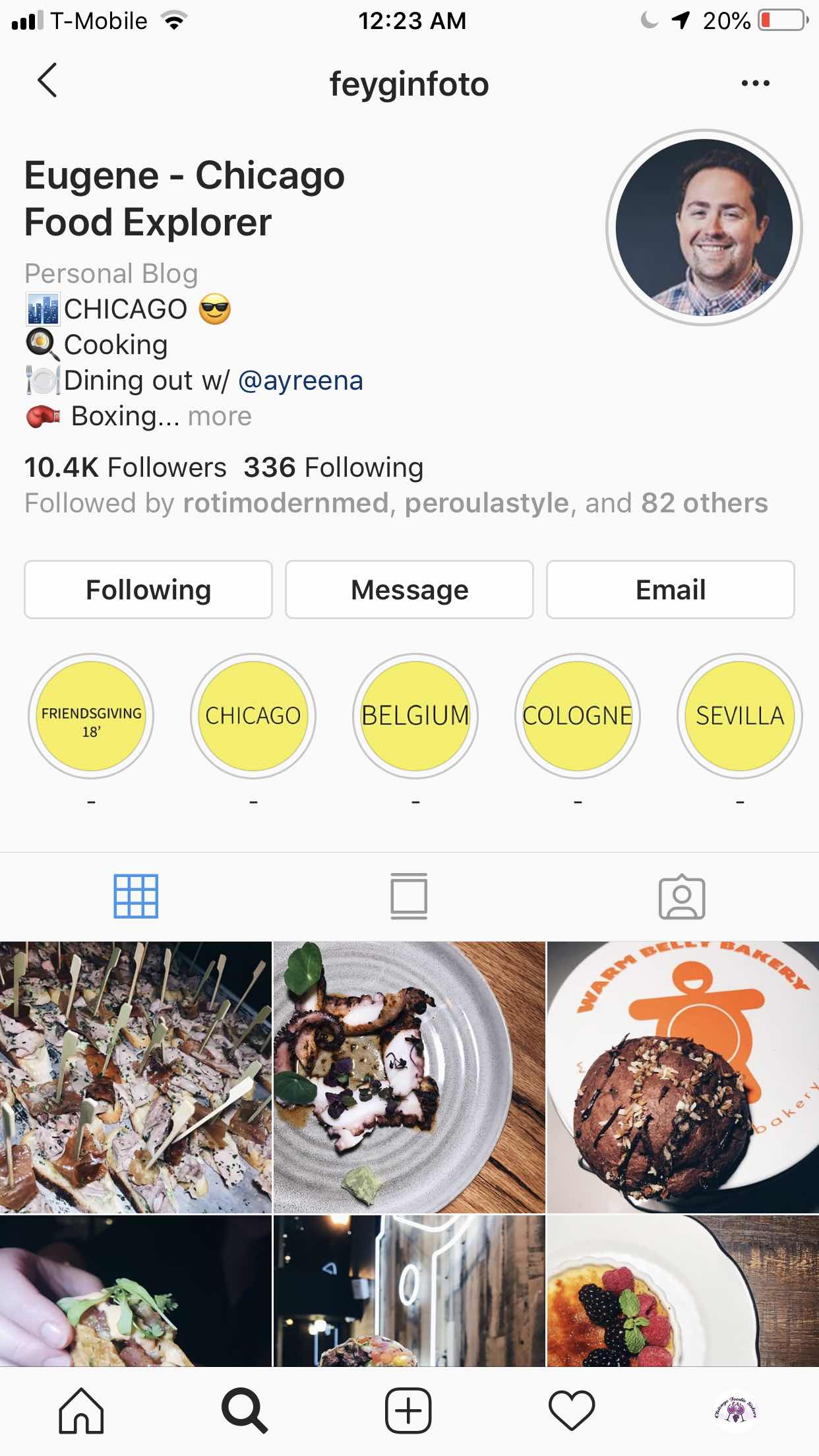Open the three-dot overflow menu

point(755,83)
